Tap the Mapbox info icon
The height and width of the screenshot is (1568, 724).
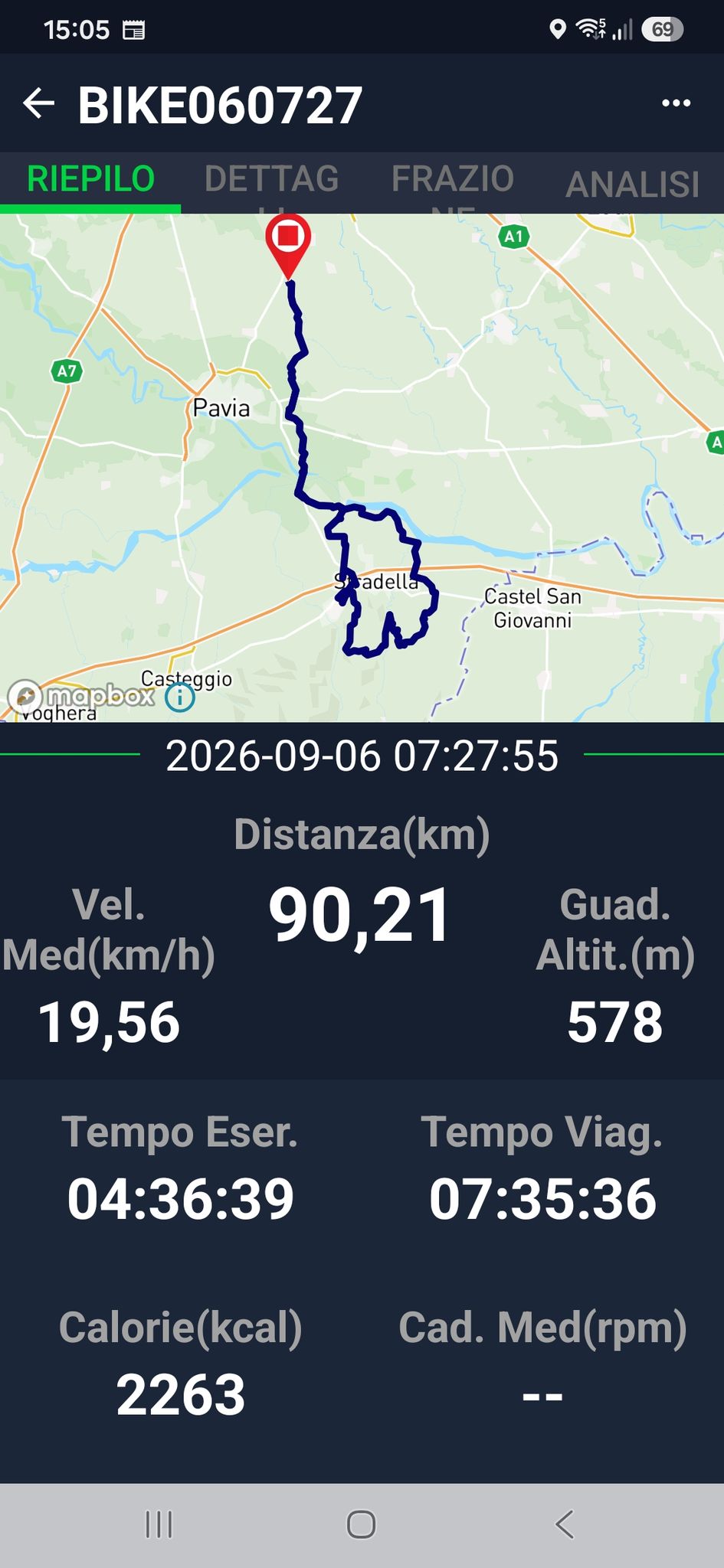[x=180, y=697]
